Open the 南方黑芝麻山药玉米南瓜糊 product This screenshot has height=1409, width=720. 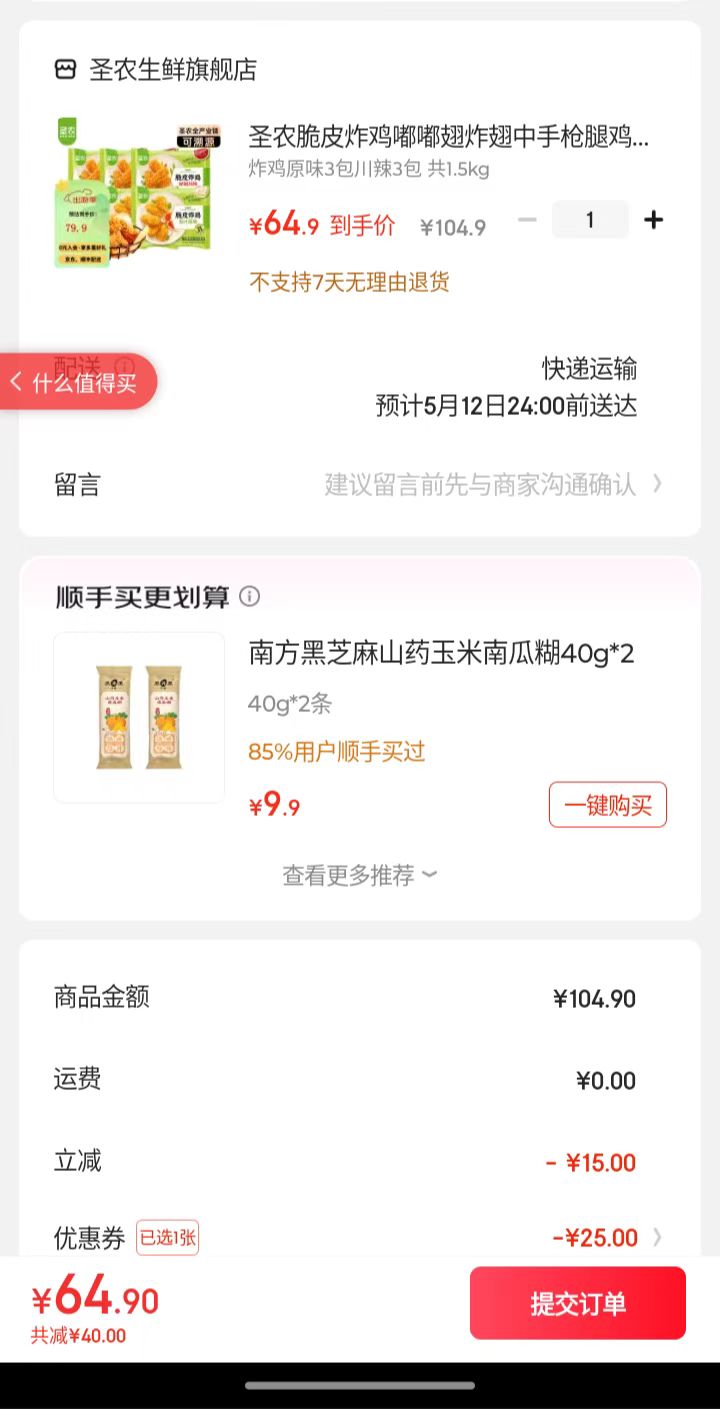[x=441, y=654]
